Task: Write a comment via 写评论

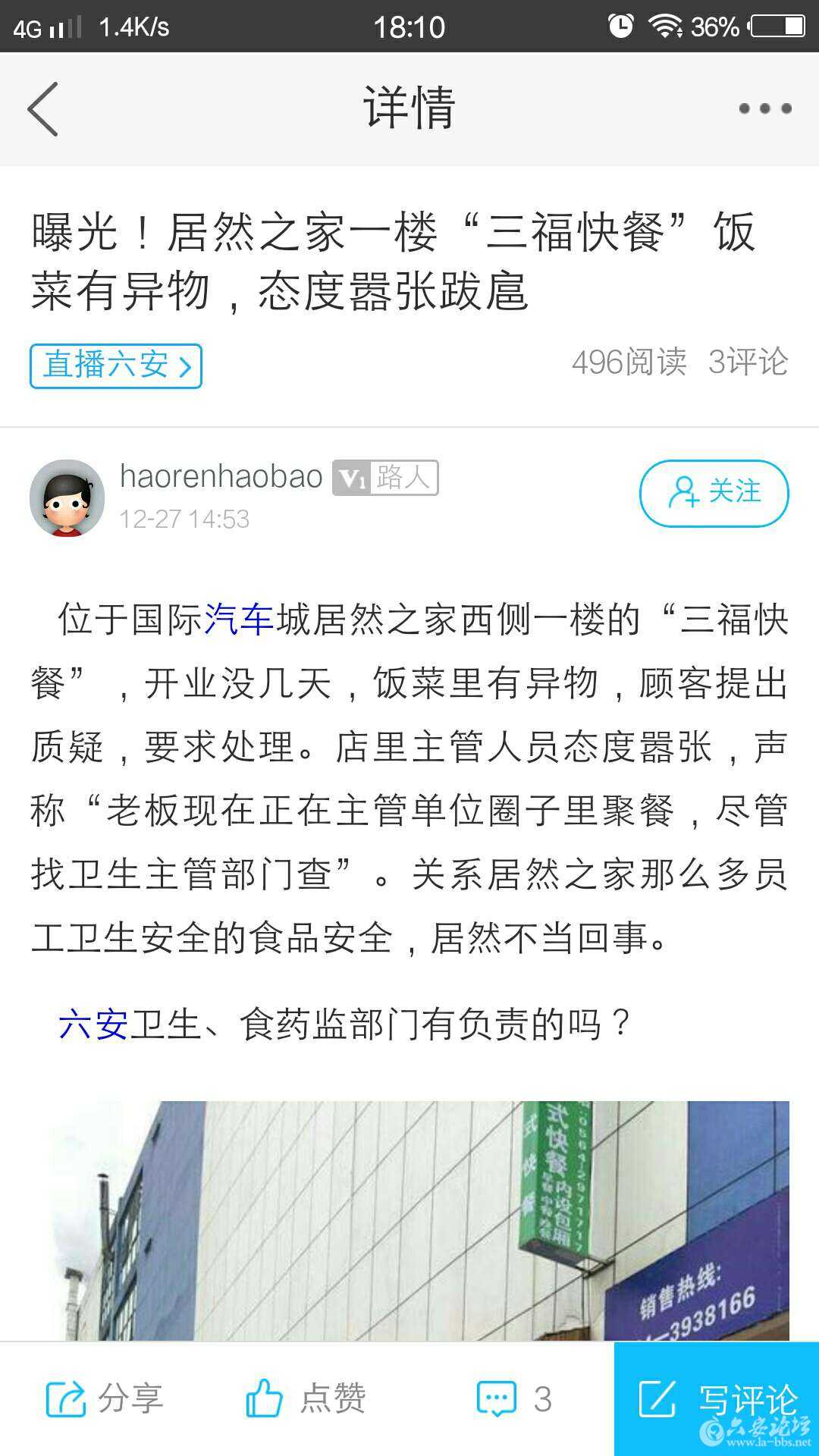Action: tap(717, 1398)
